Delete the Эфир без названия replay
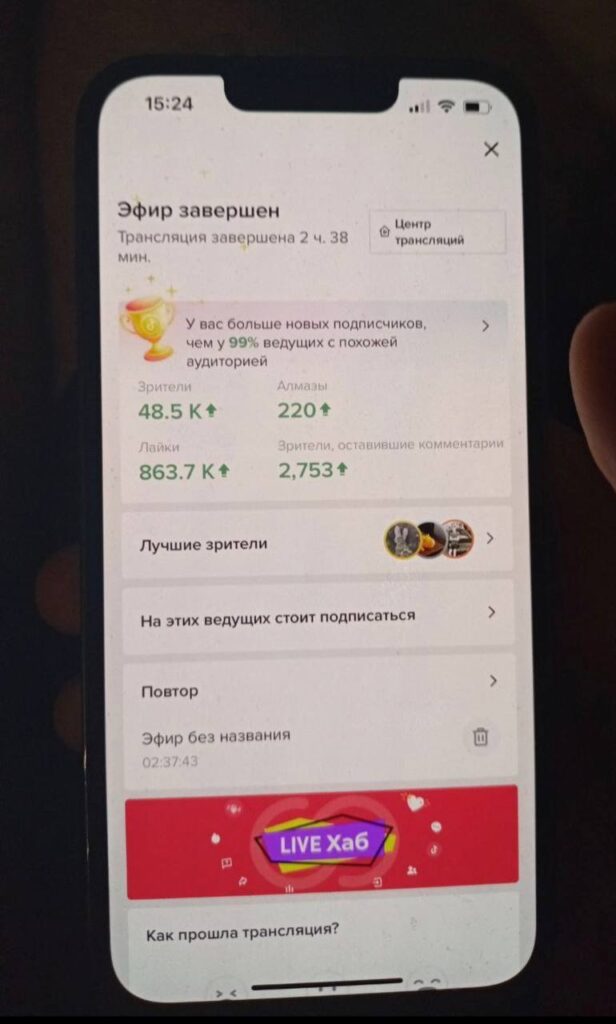 [480, 738]
